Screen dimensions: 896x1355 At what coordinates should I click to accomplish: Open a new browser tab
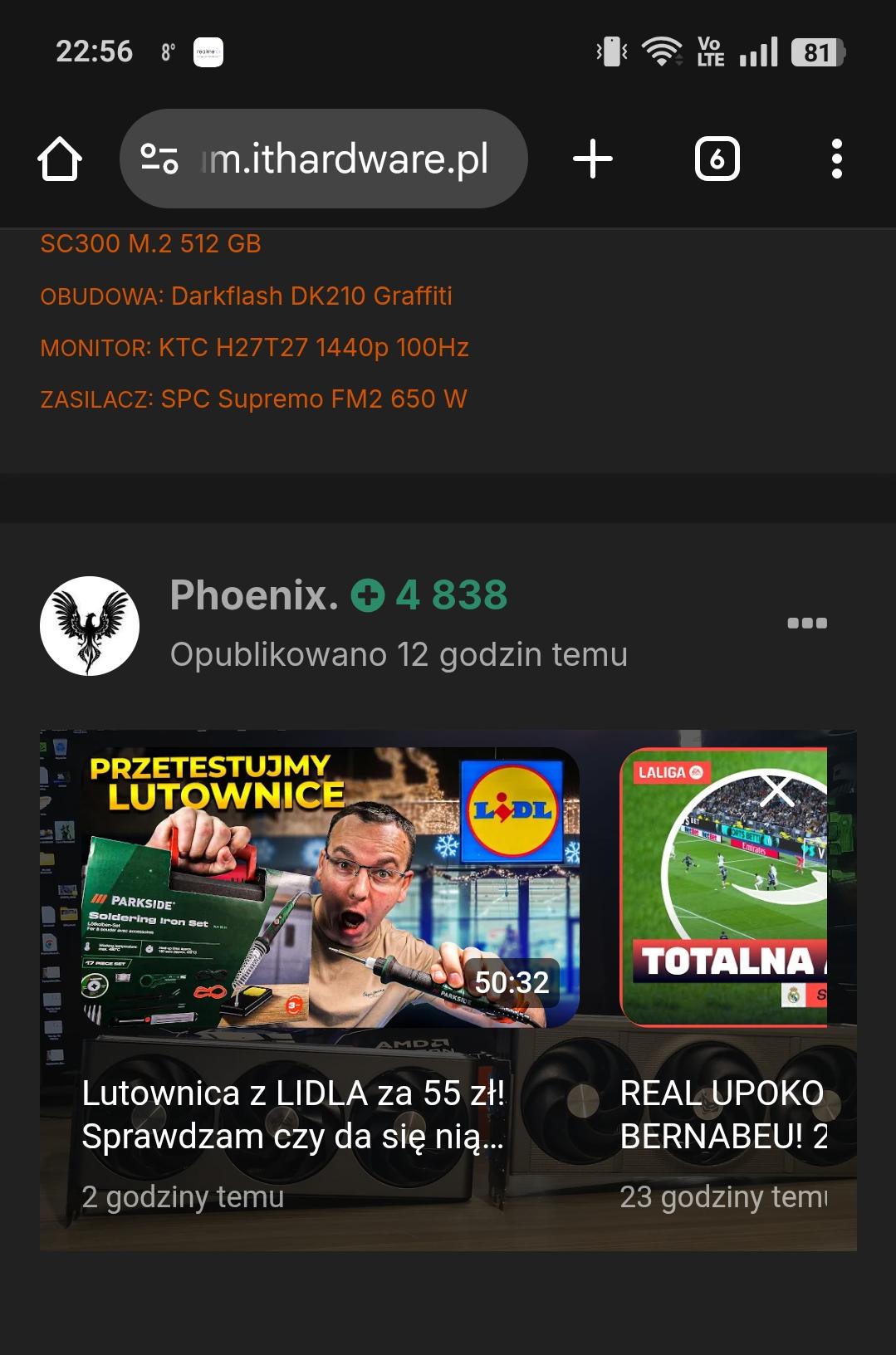point(593,159)
